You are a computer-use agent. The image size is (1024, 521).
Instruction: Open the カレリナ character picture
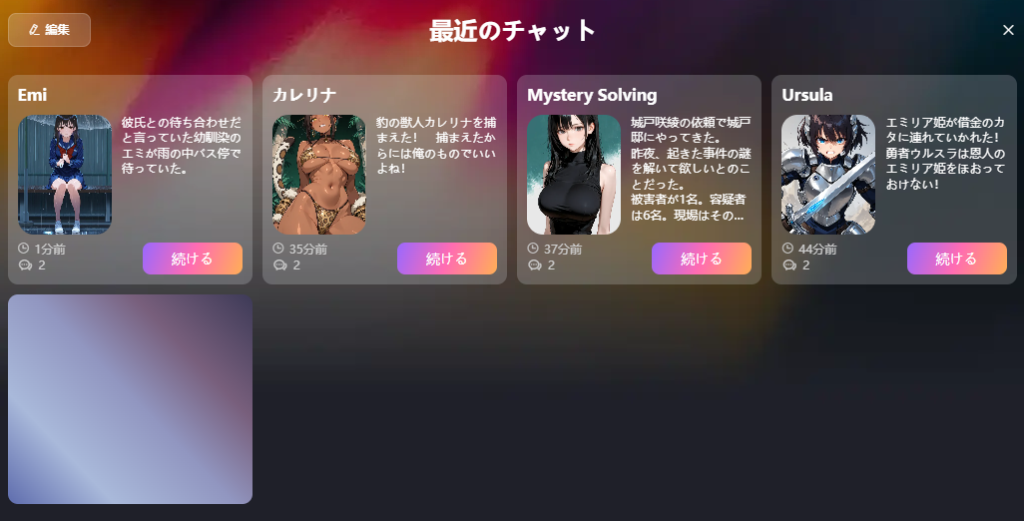pyautogui.click(x=319, y=174)
